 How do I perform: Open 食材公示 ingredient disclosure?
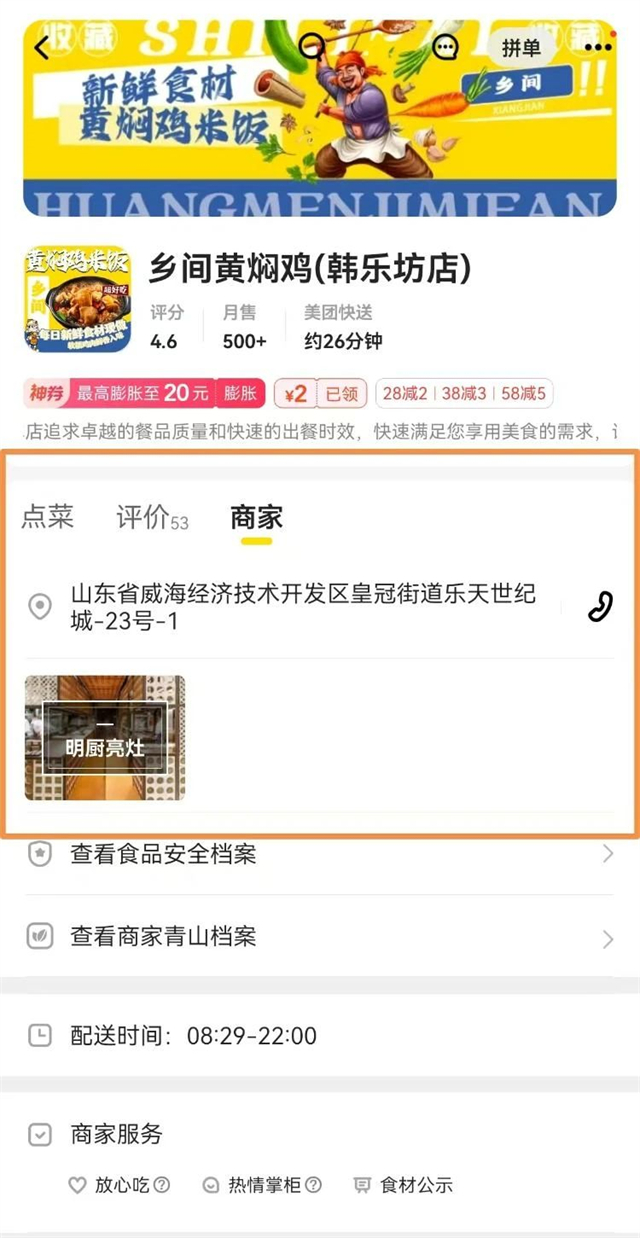pos(404,1185)
